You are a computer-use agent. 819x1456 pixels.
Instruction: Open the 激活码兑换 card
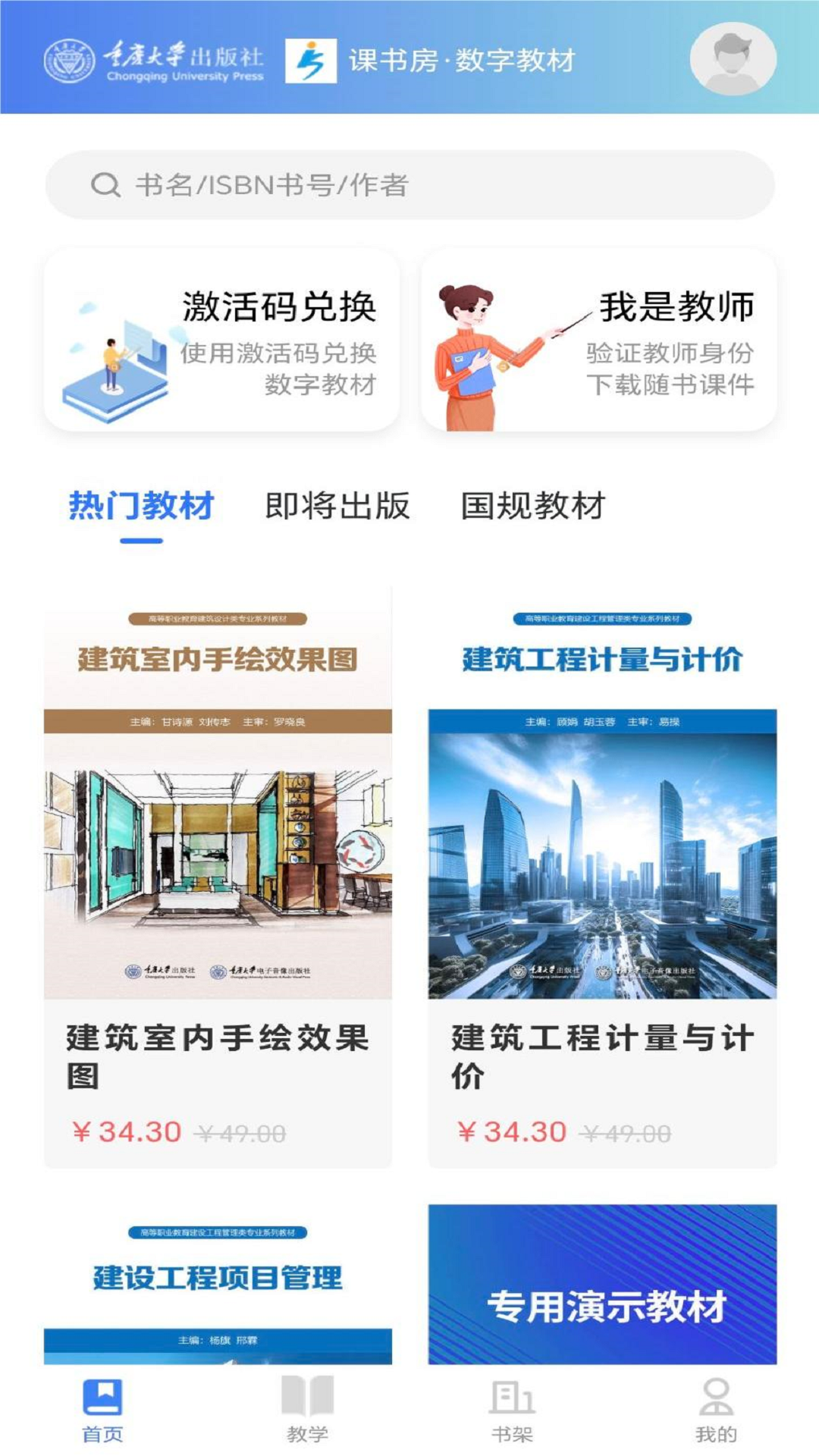pyautogui.click(x=221, y=340)
